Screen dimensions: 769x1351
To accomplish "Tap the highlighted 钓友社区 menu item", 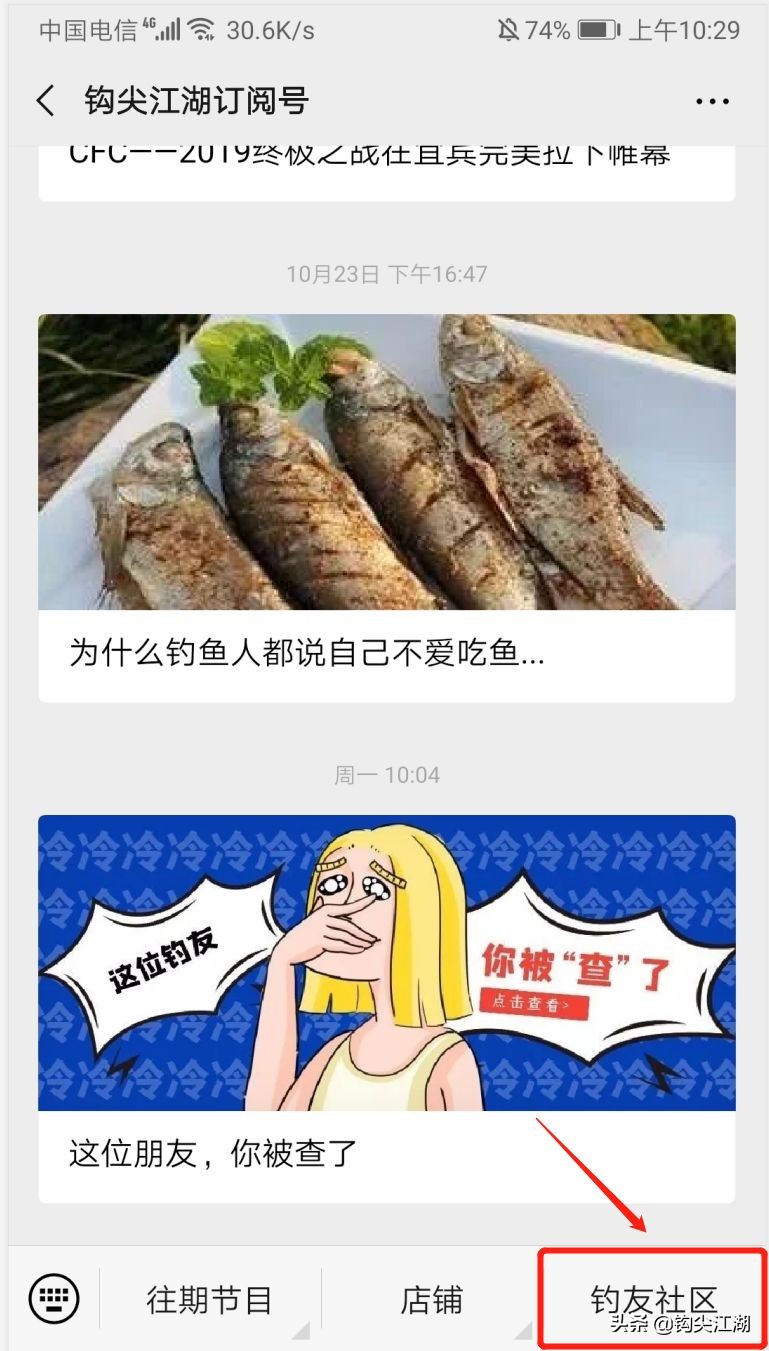I will click(x=655, y=1298).
